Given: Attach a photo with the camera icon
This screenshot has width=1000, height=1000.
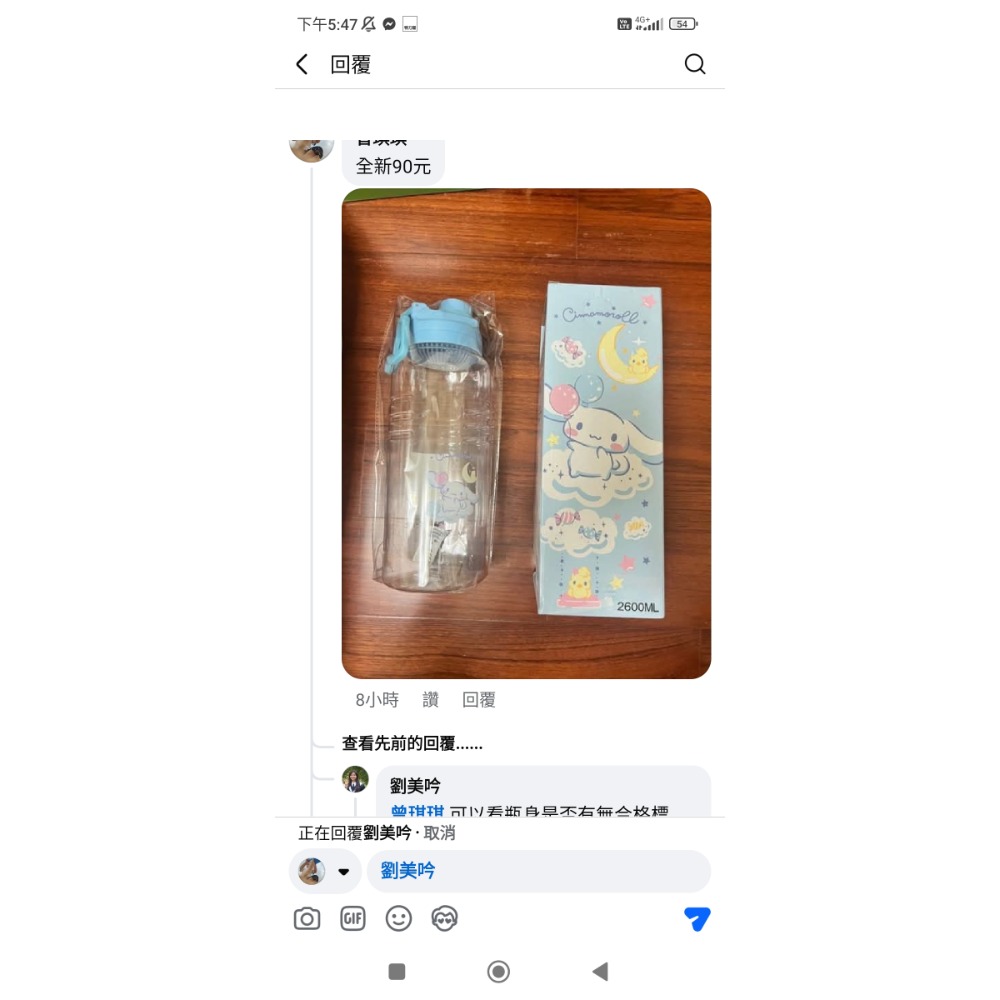Looking at the screenshot, I should [x=307, y=919].
